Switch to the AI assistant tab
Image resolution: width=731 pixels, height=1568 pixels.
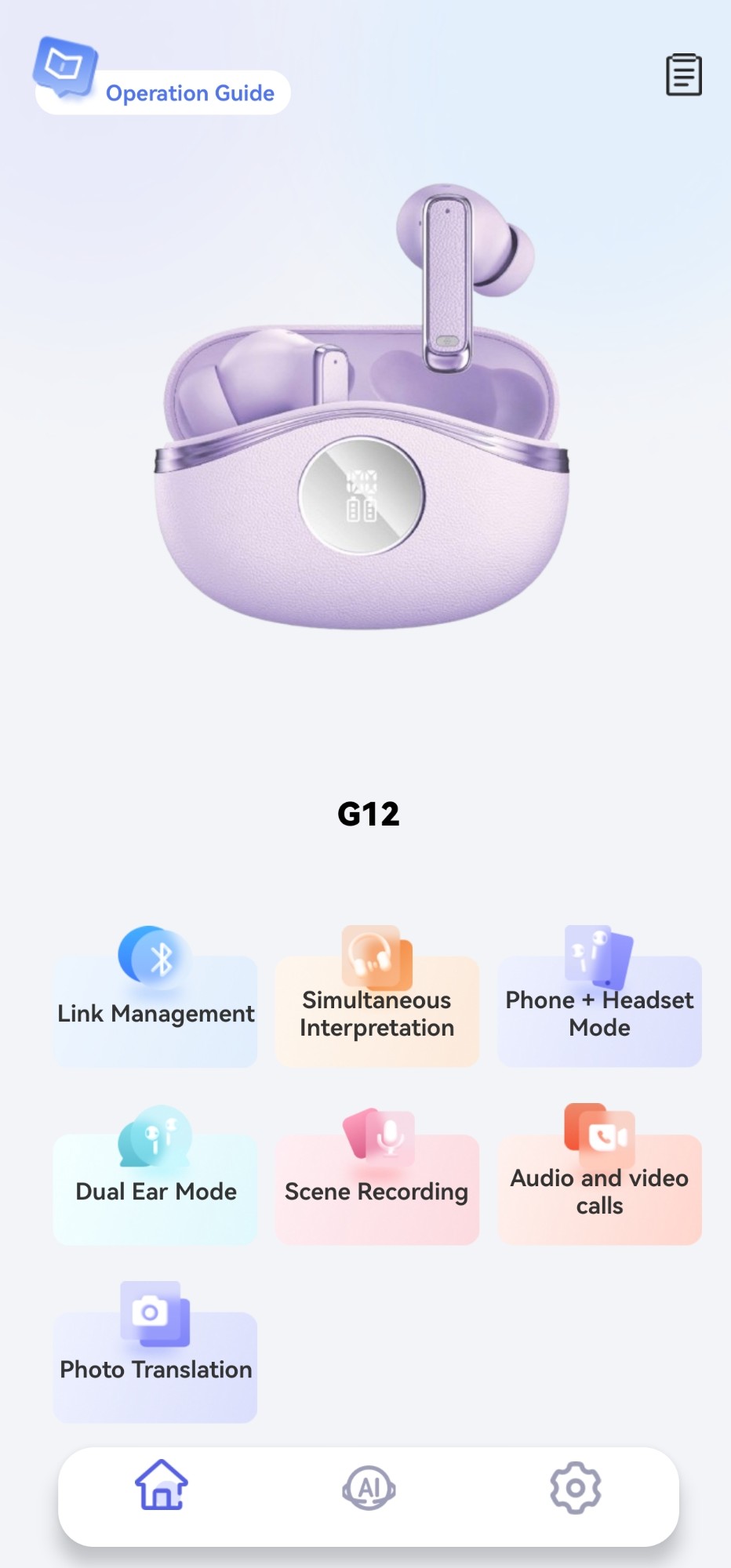point(369,1487)
